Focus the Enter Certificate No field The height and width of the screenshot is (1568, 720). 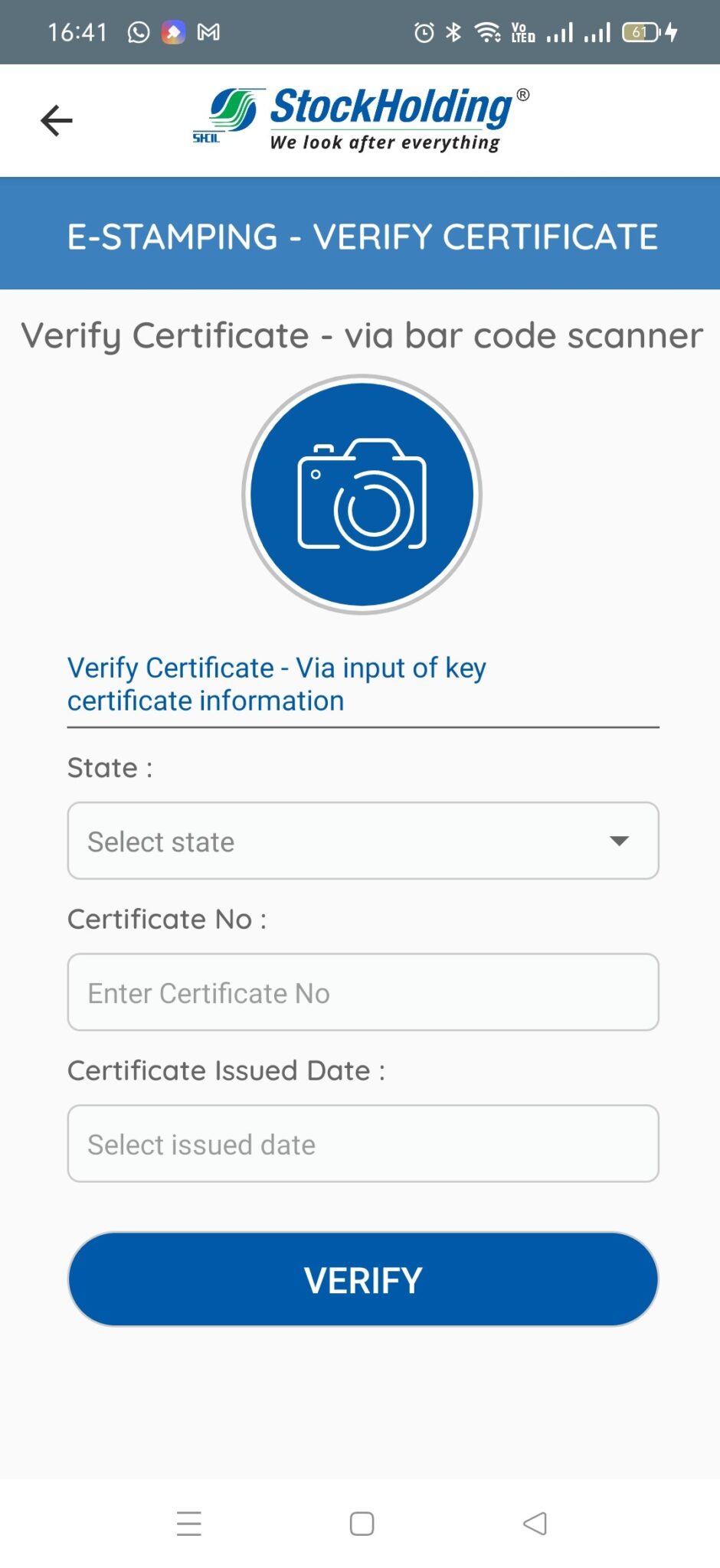click(363, 992)
